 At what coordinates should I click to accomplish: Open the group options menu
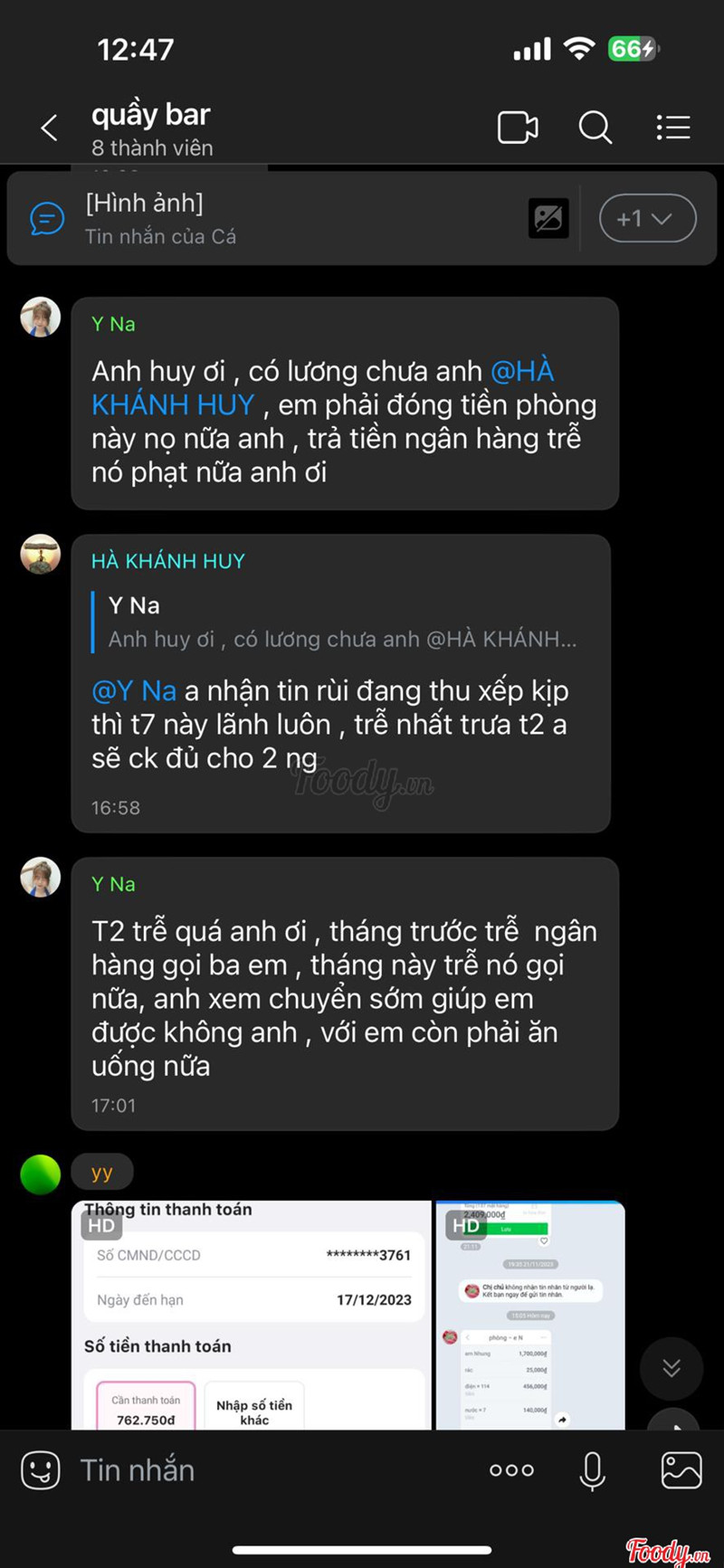point(673,128)
